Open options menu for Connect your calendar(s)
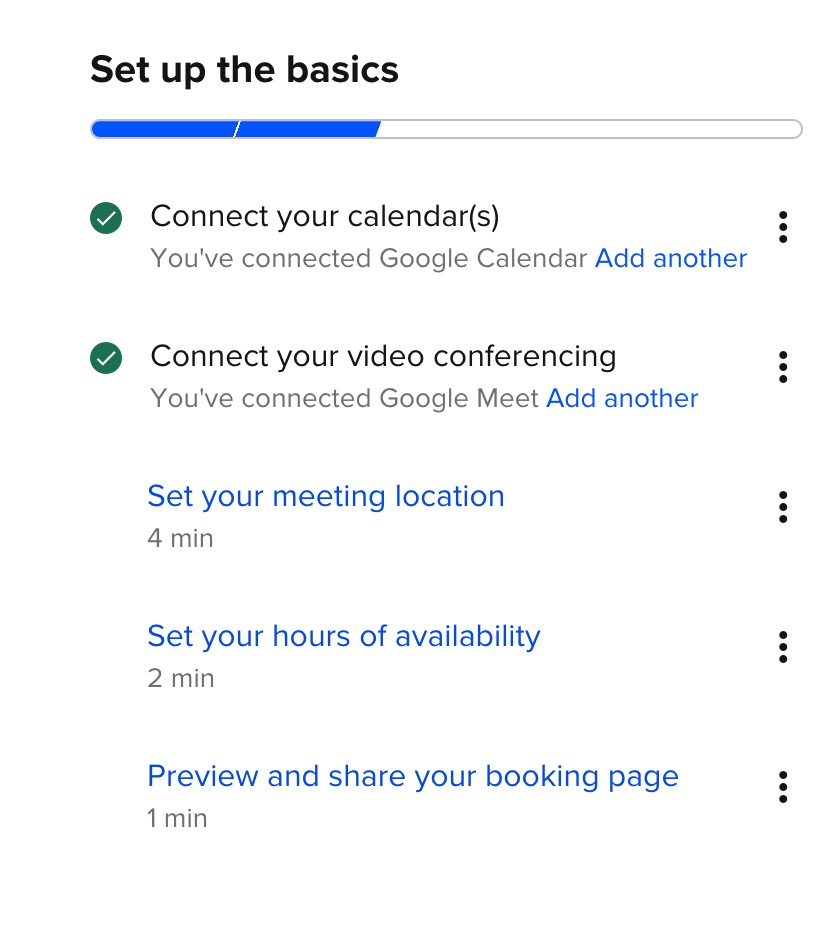This screenshot has height=938, width=826. 783,227
